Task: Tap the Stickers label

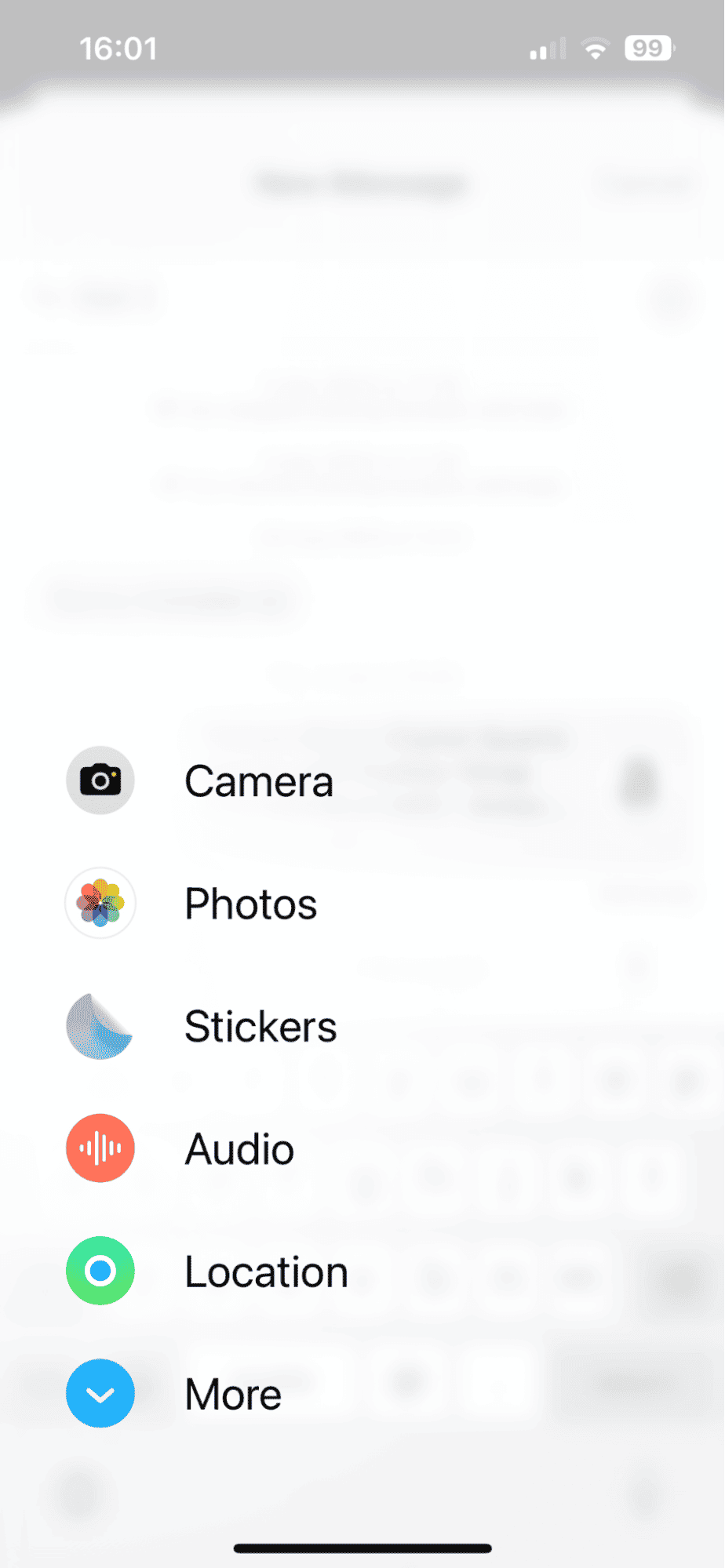Action: tap(260, 1026)
